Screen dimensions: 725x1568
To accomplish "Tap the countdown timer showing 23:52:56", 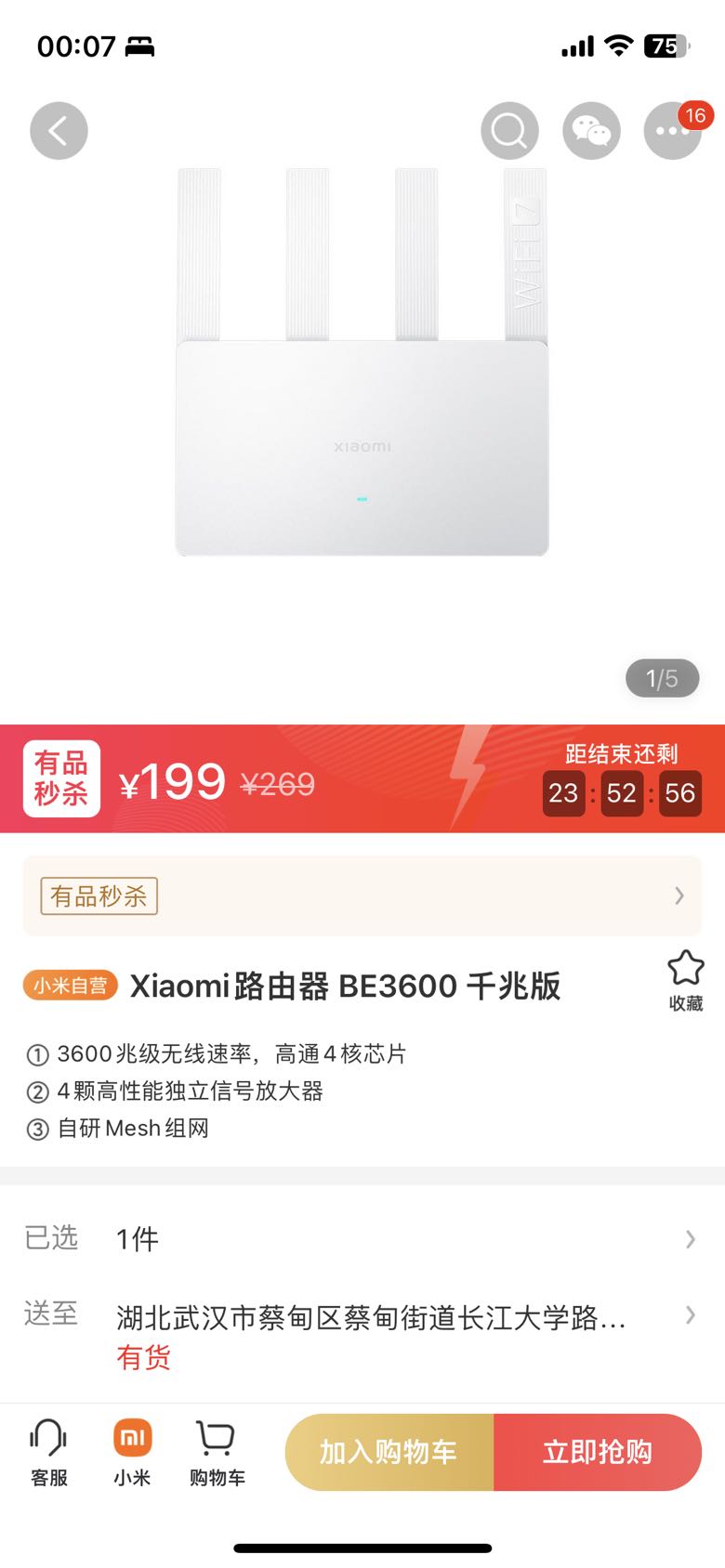I will click(x=621, y=792).
